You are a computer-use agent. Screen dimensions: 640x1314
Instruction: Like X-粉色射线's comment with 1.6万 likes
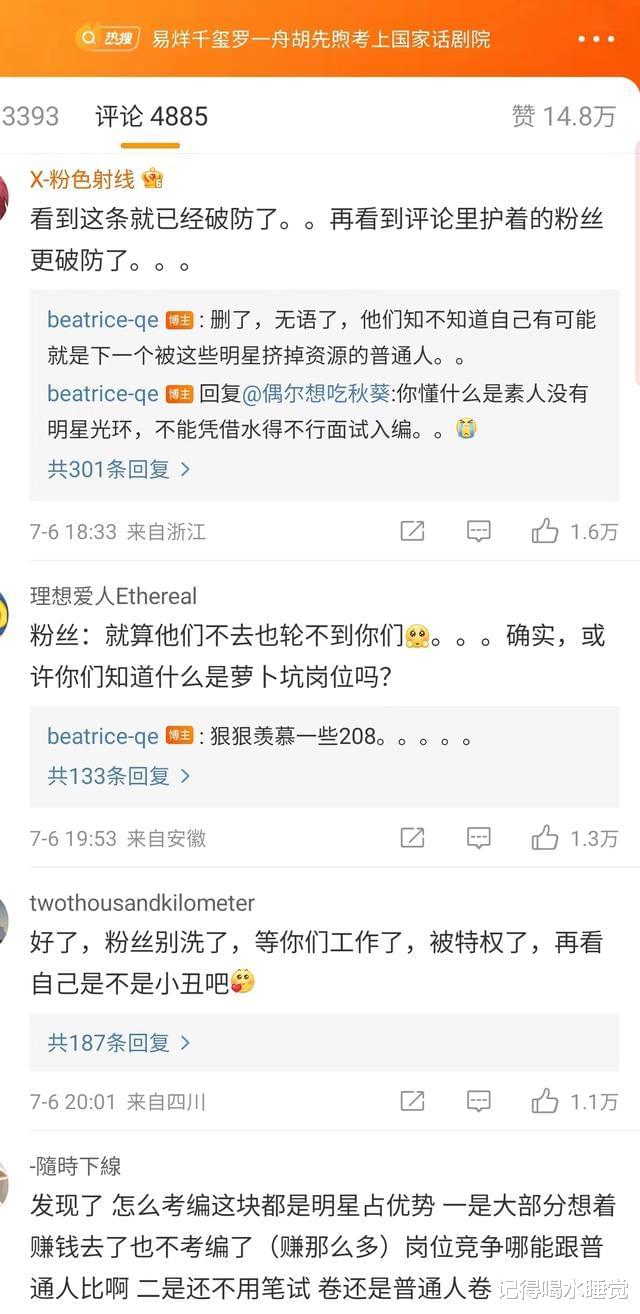(574, 532)
